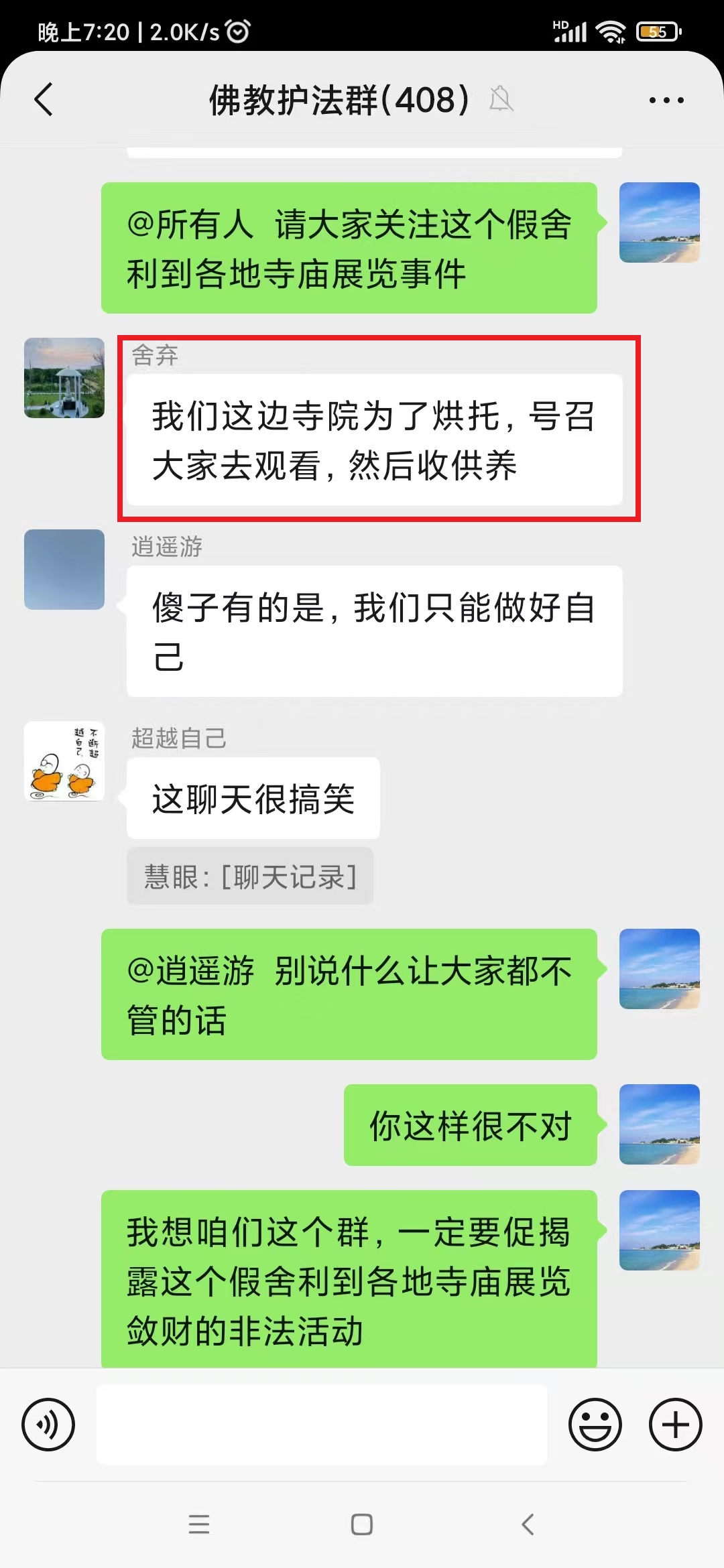Tap the message input field
The image size is (724, 1568).
point(322,1424)
